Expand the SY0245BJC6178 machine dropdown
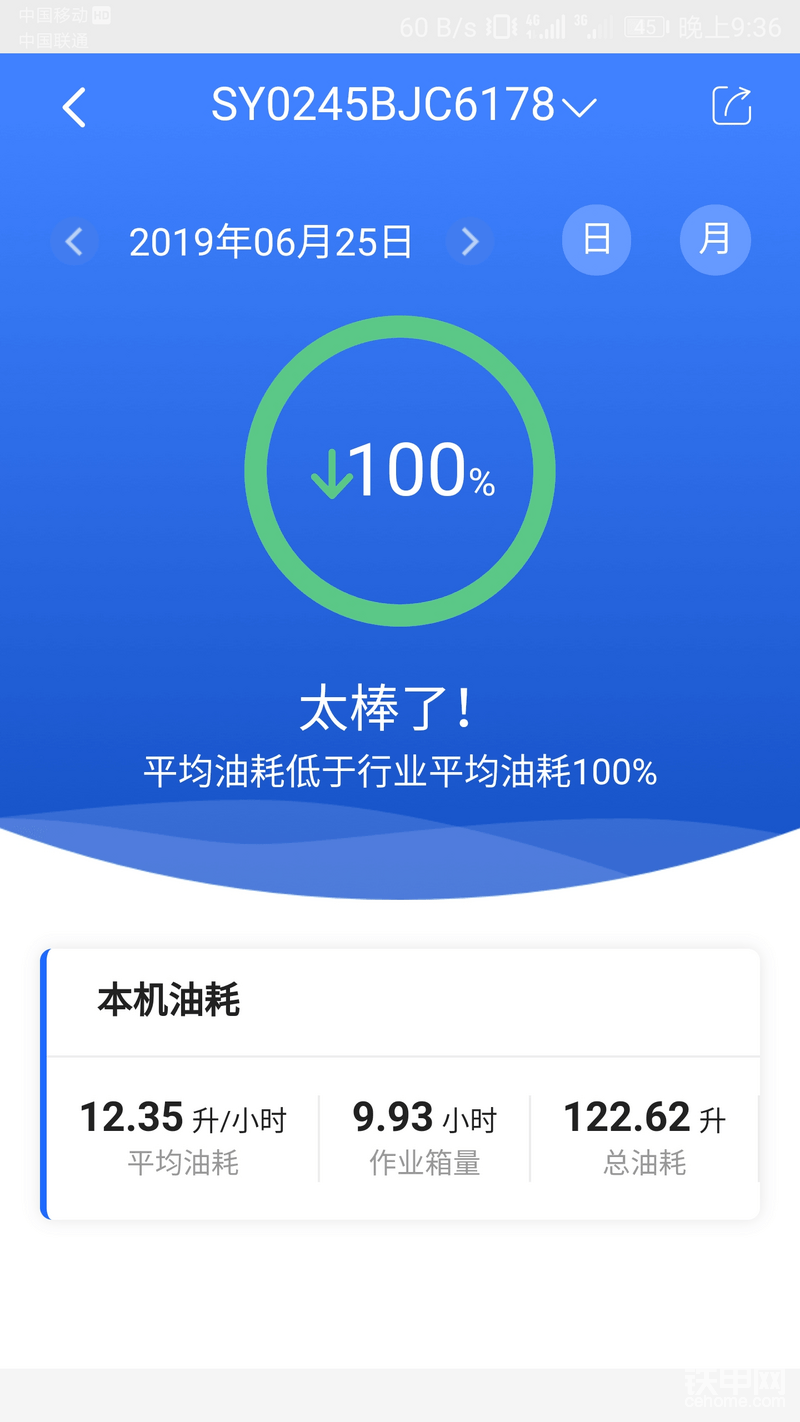This screenshot has width=800, height=1422. click(x=403, y=105)
